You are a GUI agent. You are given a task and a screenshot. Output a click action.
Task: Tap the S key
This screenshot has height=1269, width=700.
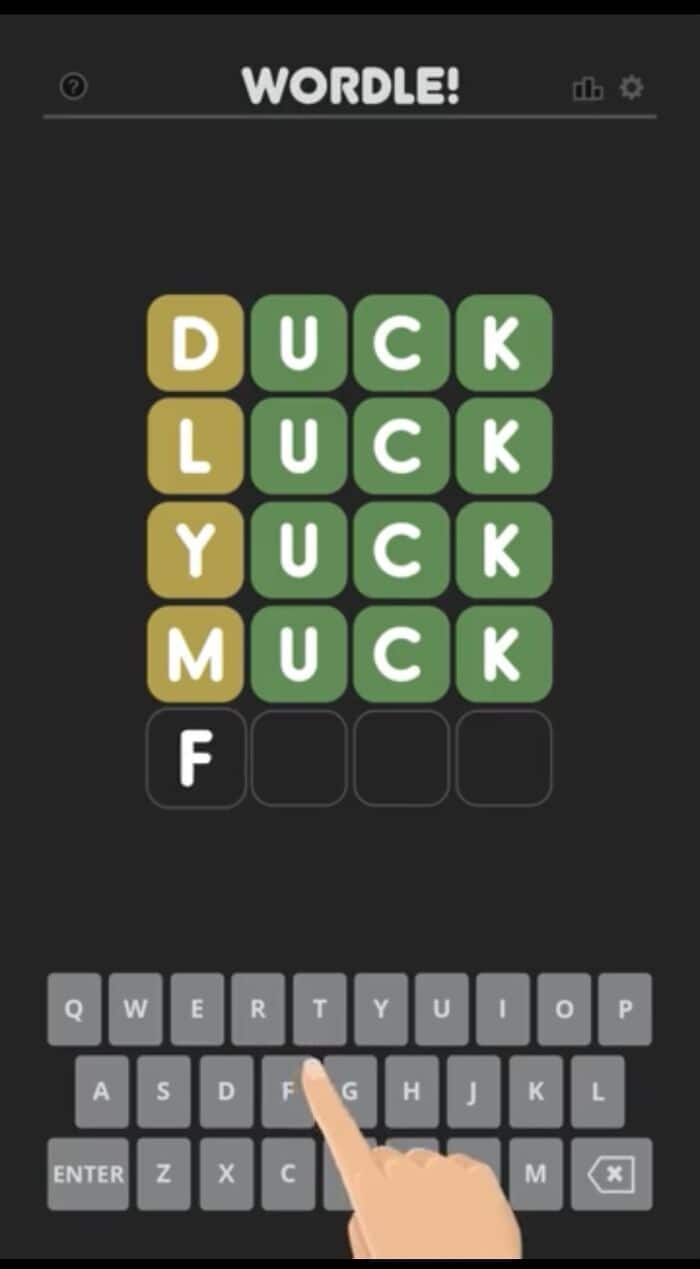click(x=163, y=1092)
